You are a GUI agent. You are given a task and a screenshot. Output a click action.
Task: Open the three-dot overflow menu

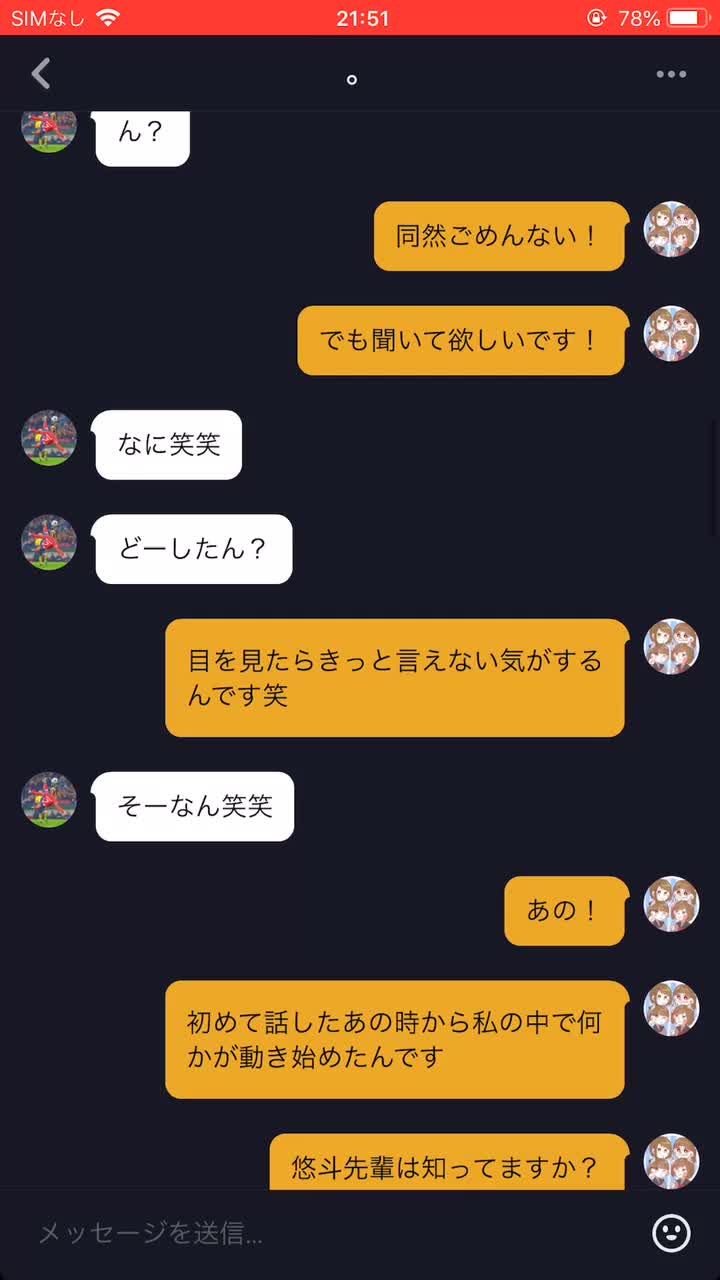point(671,74)
